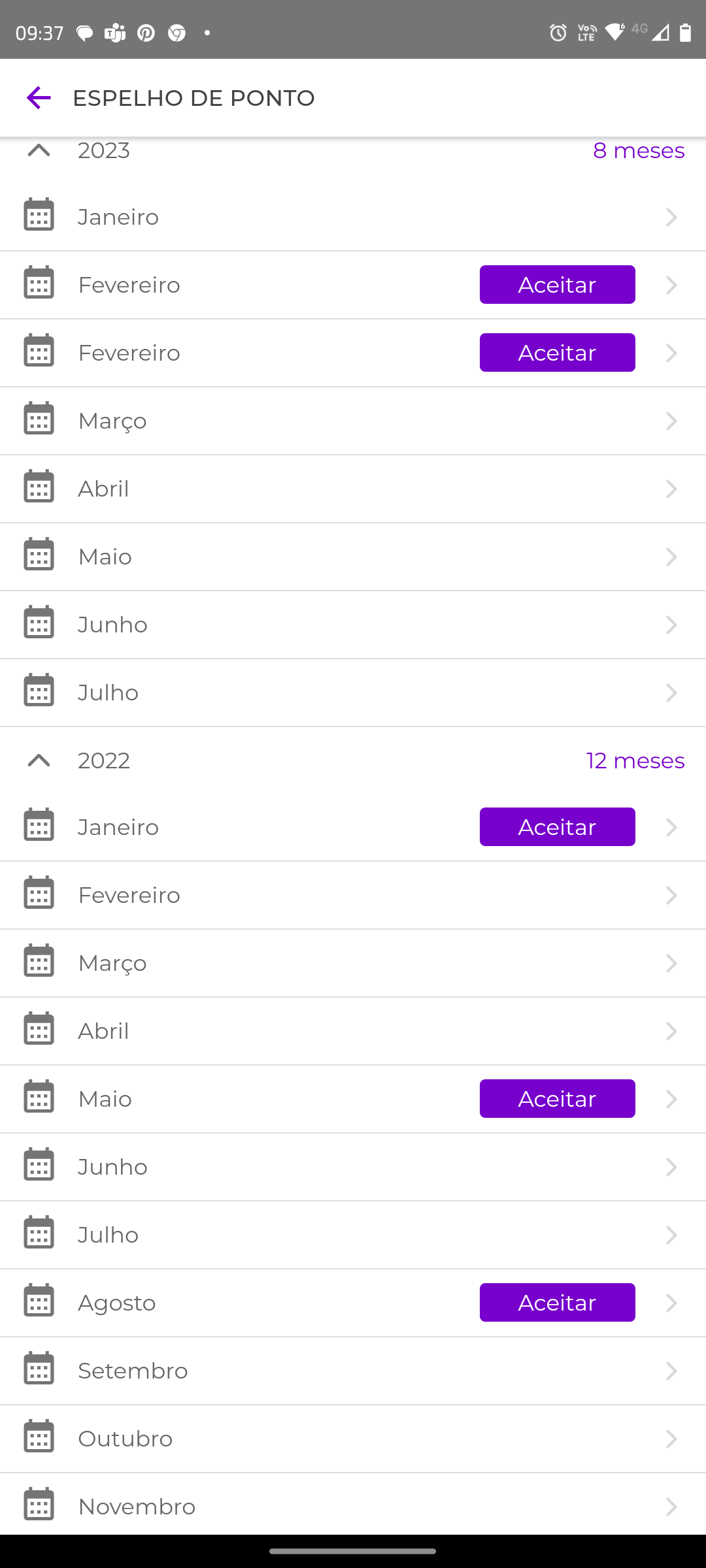The height and width of the screenshot is (1568, 706).
Task: Tap Aceitar for Janeiro 2022
Action: [x=557, y=827]
